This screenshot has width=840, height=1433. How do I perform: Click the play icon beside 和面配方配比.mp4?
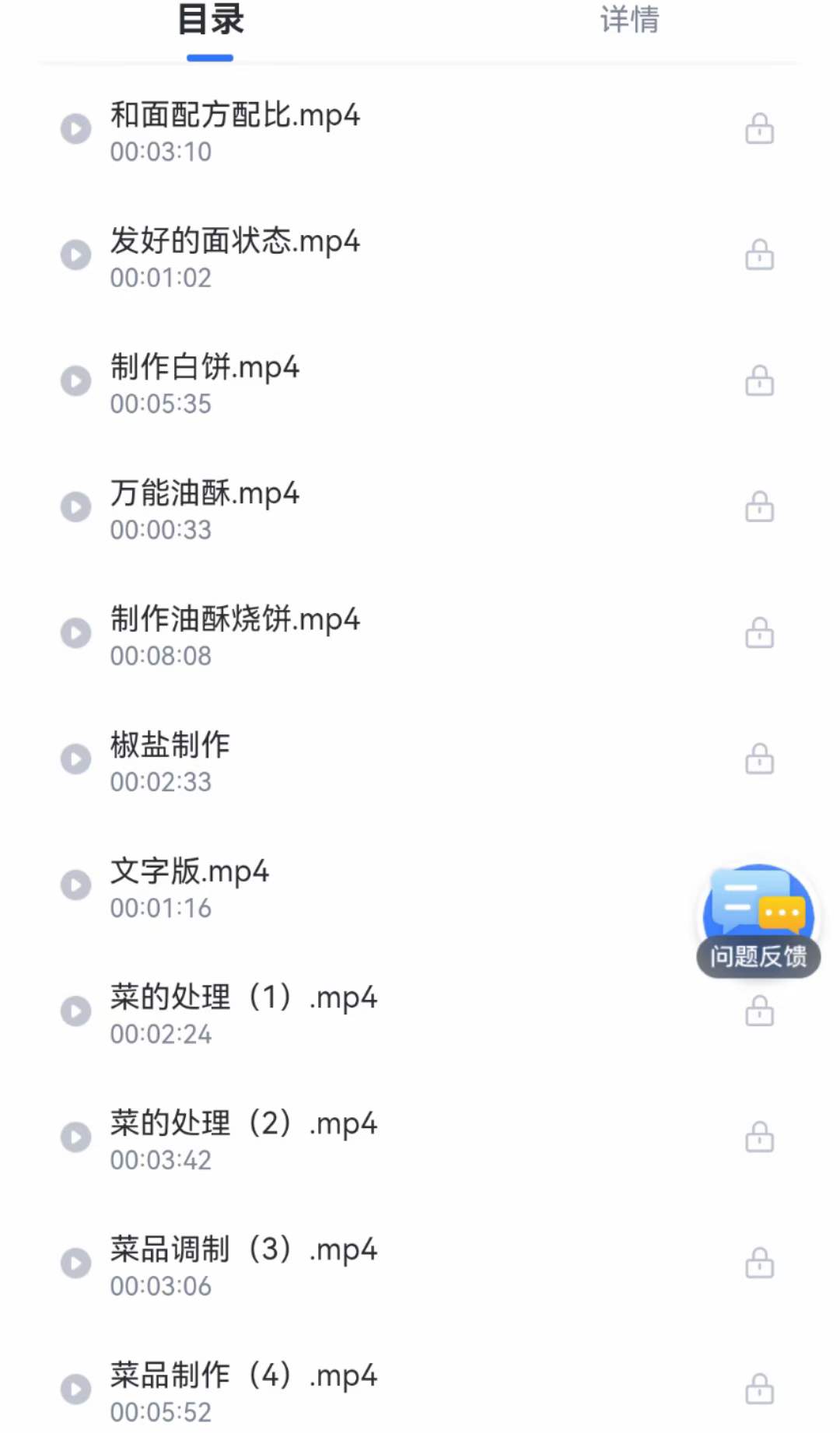pyautogui.click(x=75, y=128)
